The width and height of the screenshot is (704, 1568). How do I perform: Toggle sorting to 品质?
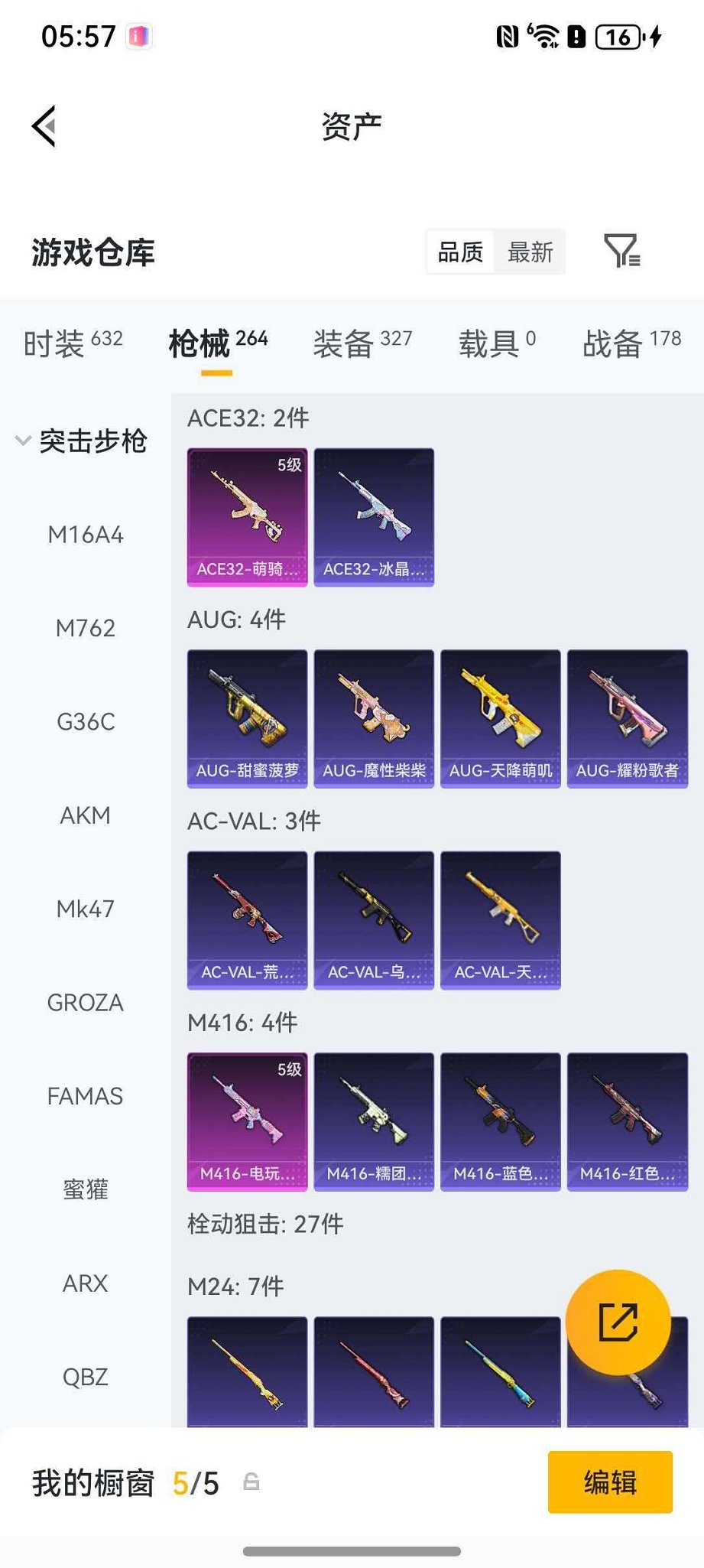coord(459,252)
